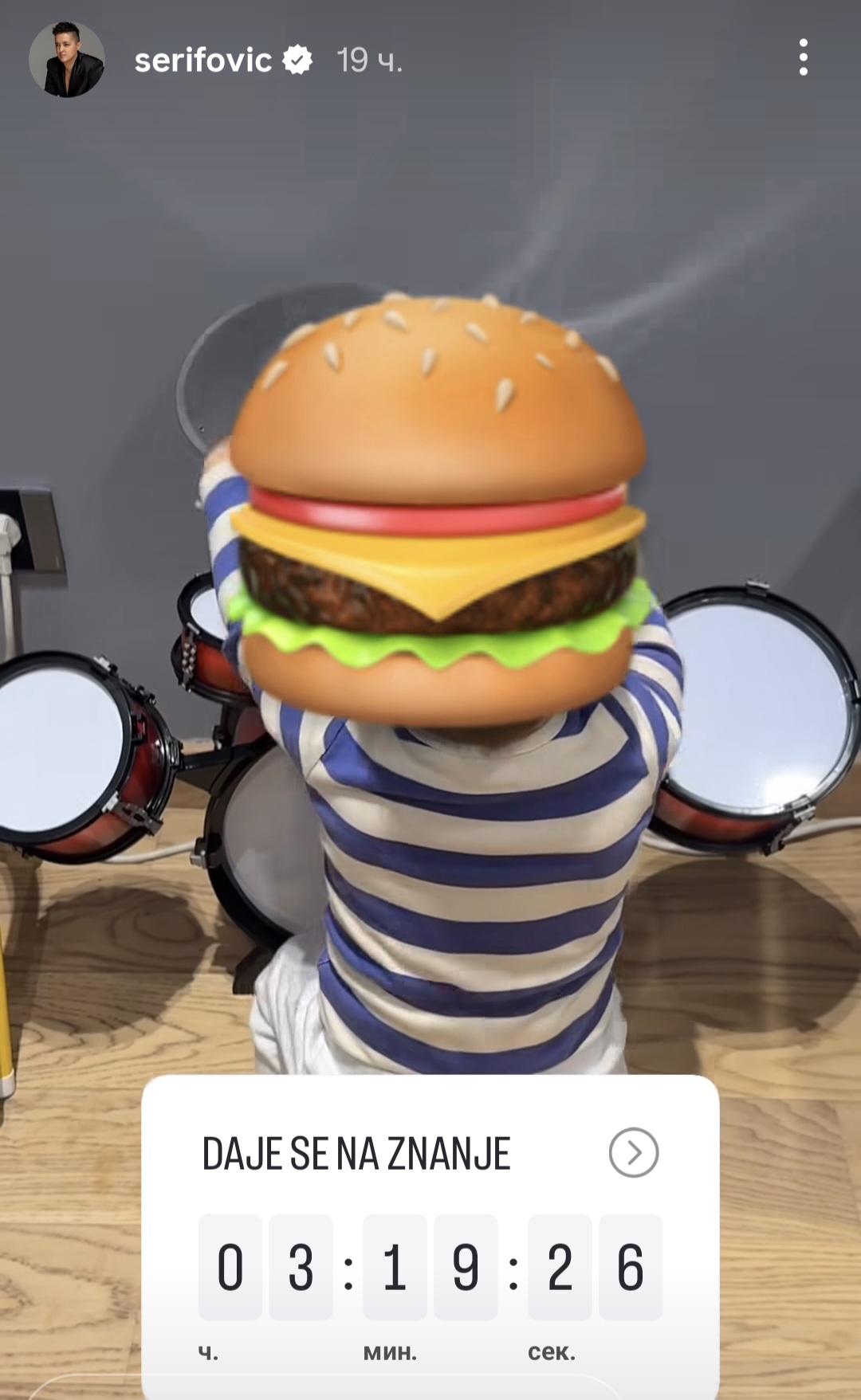
Task: Tap the serifovic username
Action: coord(202,61)
